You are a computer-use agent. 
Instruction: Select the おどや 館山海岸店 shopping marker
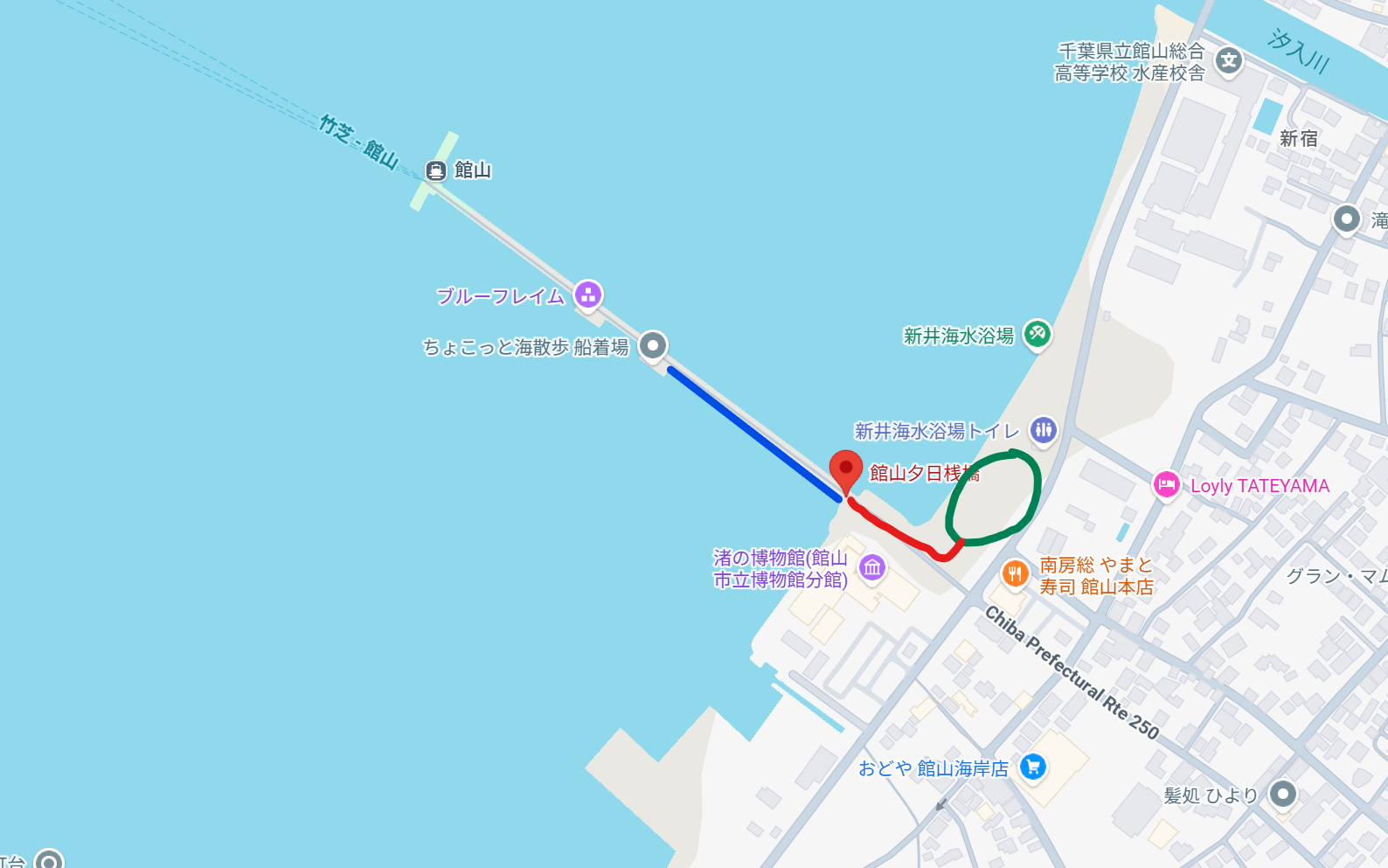(x=1033, y=767)
